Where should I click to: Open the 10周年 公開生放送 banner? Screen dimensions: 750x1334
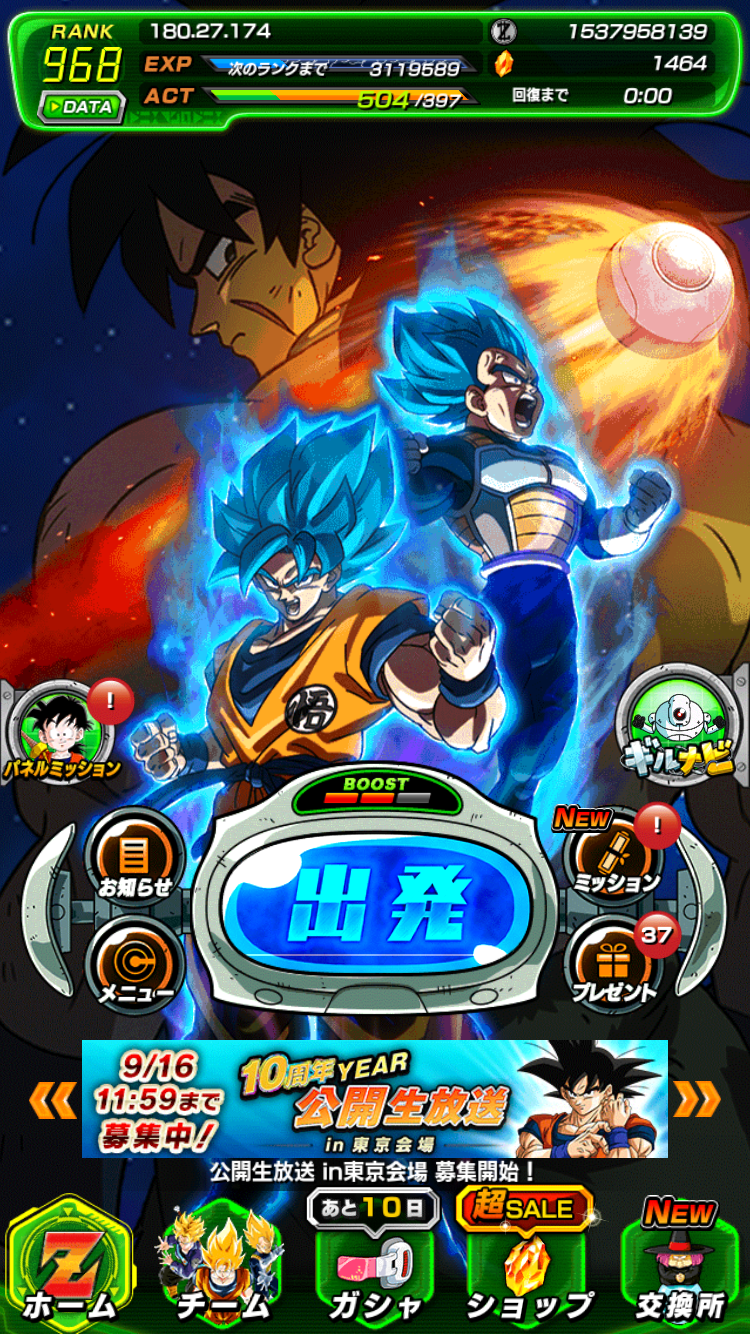point(375,1098)
